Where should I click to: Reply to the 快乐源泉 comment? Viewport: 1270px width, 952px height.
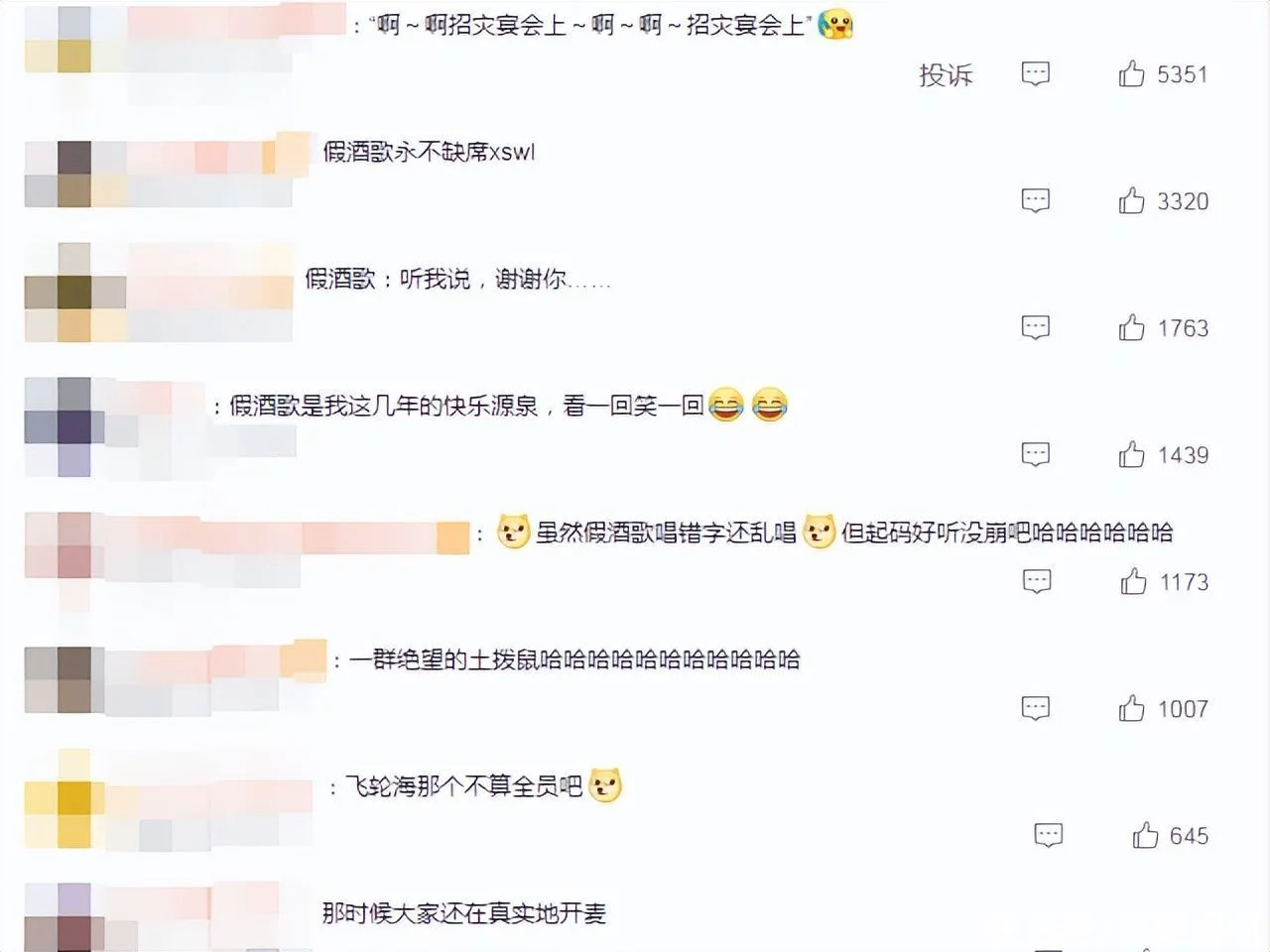[x=1036, y=455]
